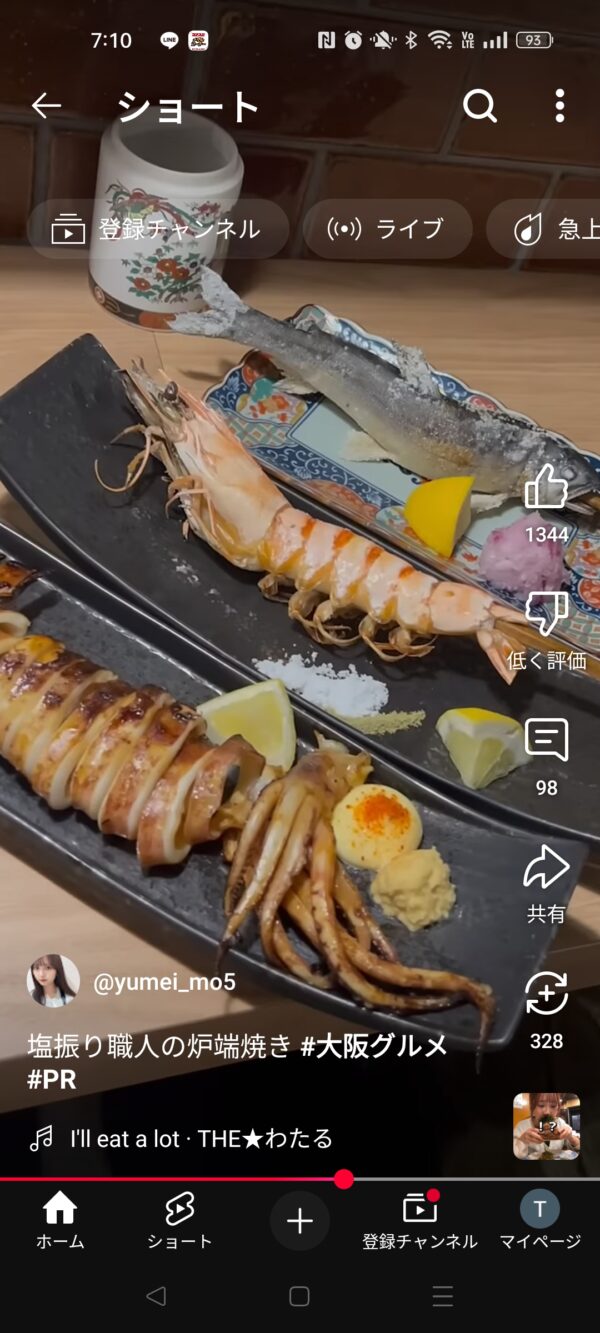Open the 登録チャンネル tab in the bottom bar
600x1333 pixels.
pyautogui.click(x=420, y=1221)
